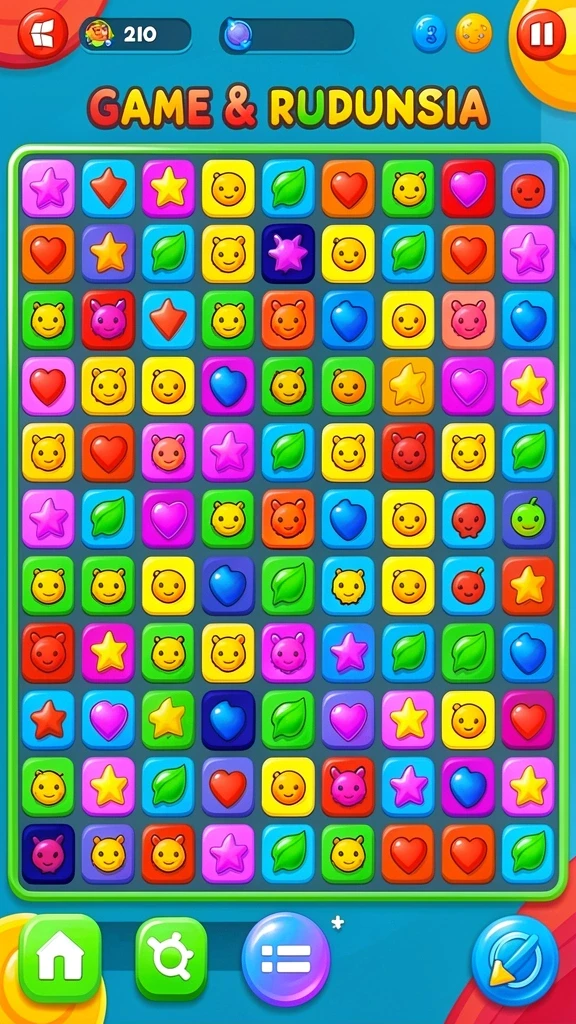Image resolution: width=576 pixels, height=1024 pixels.
Task: Go to the home screen button
Action: tap(60, 958)
